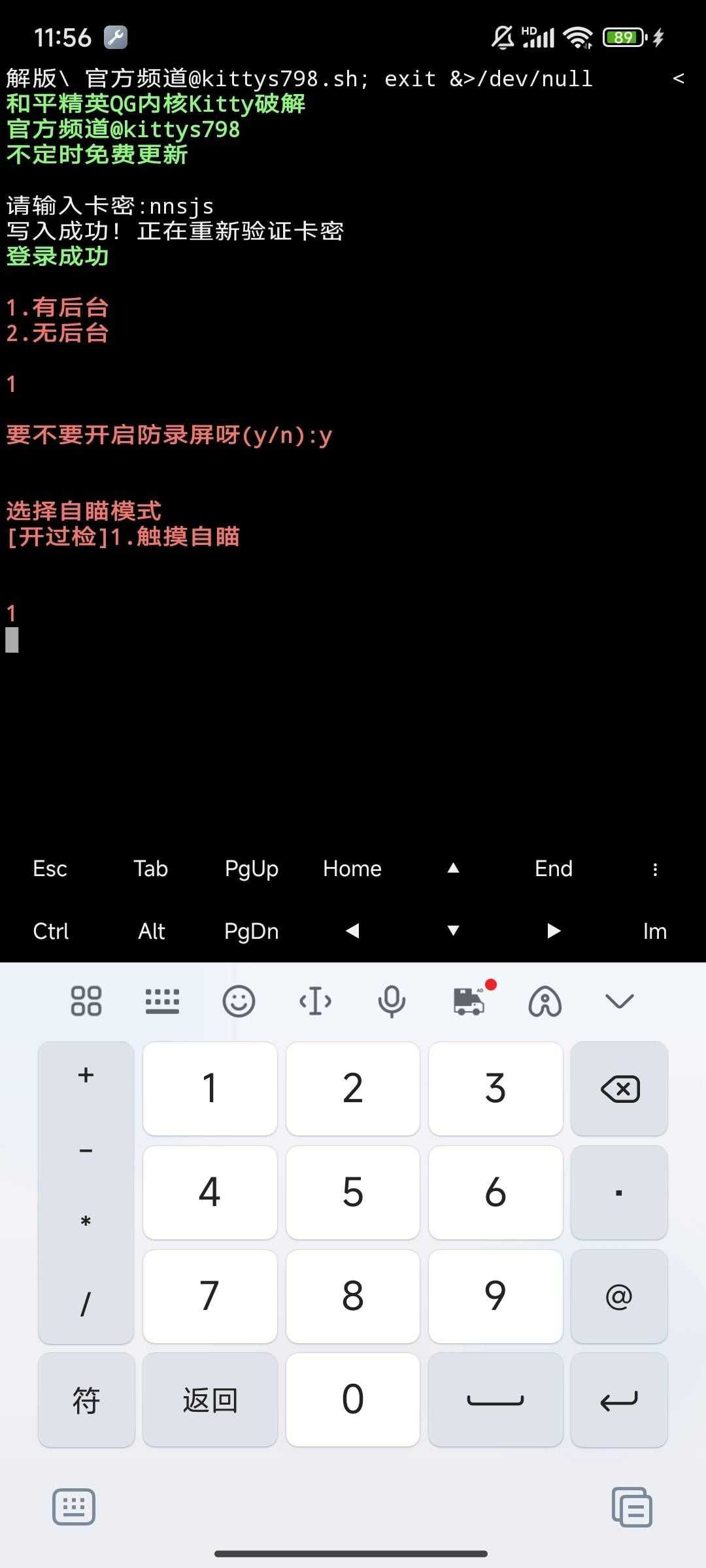
Task: Tap the PgDn key
Action: click(252, 931)
